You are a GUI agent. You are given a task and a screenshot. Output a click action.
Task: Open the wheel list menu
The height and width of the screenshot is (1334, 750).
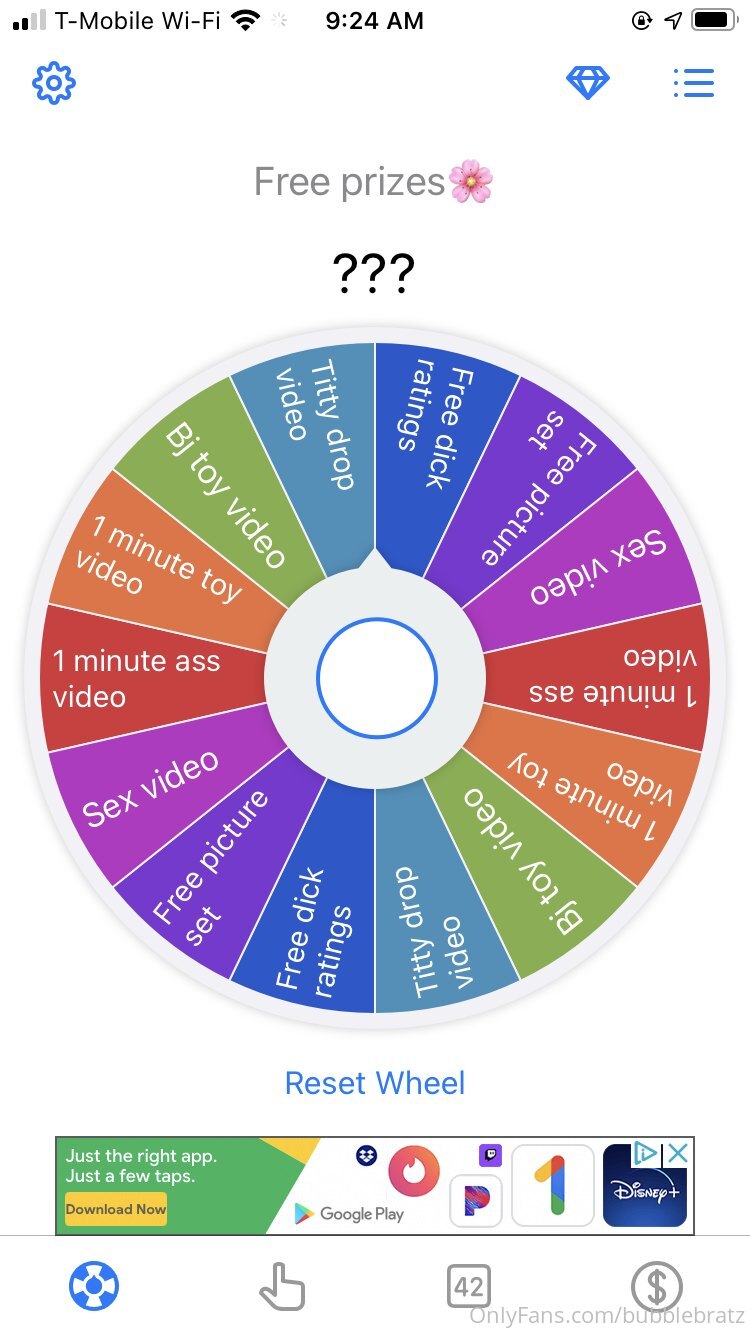693,83
